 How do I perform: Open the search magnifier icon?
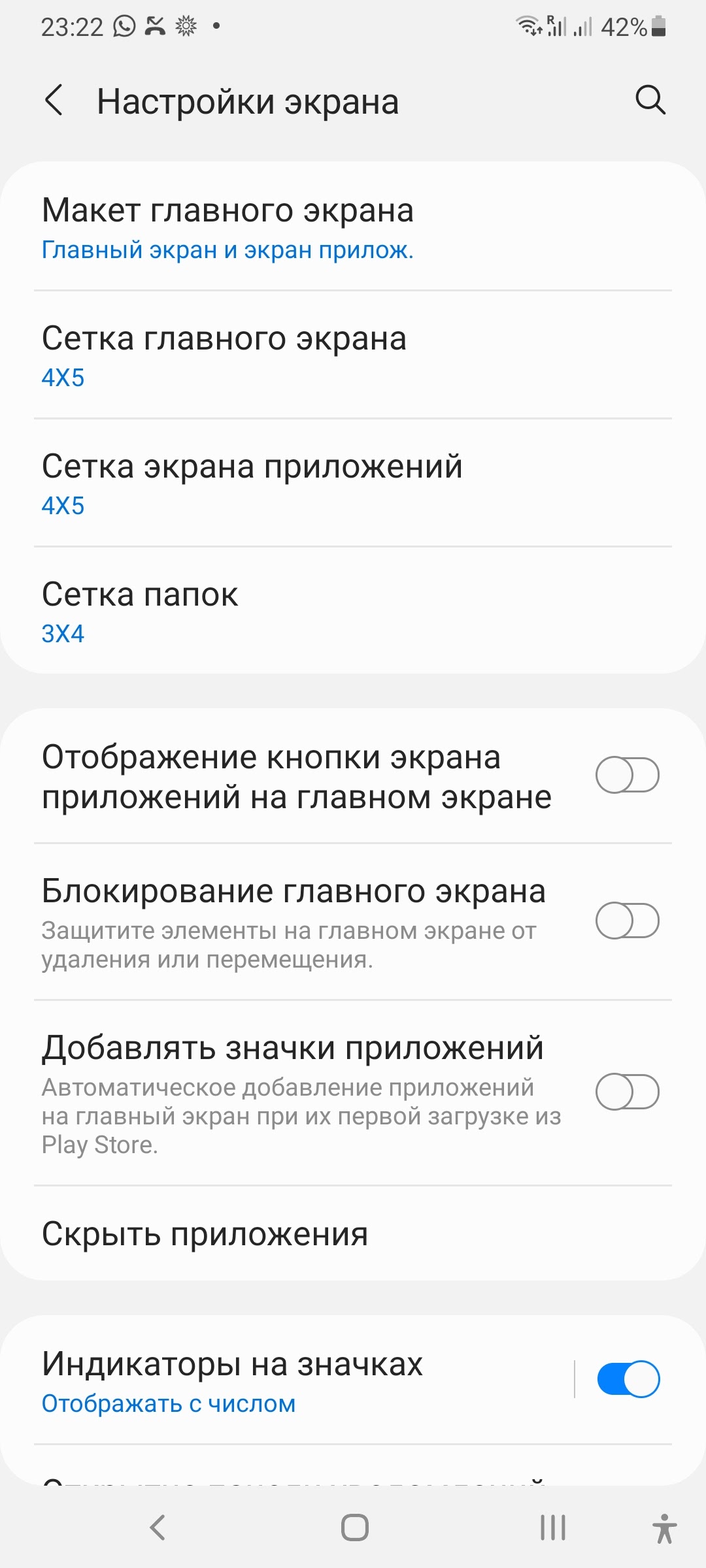[x=650, y=101]
